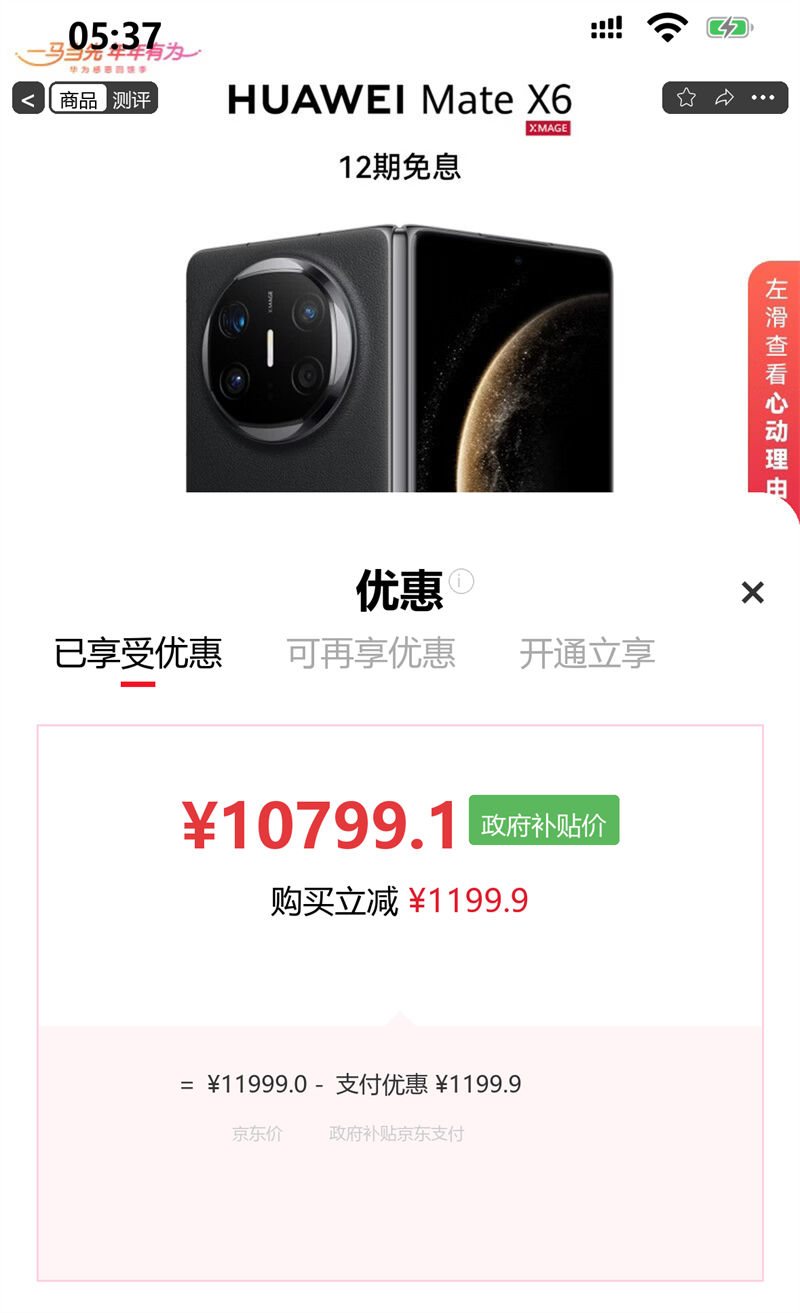
Task: Tap the 政府补贴价 green label
Action: click(543, 820)
